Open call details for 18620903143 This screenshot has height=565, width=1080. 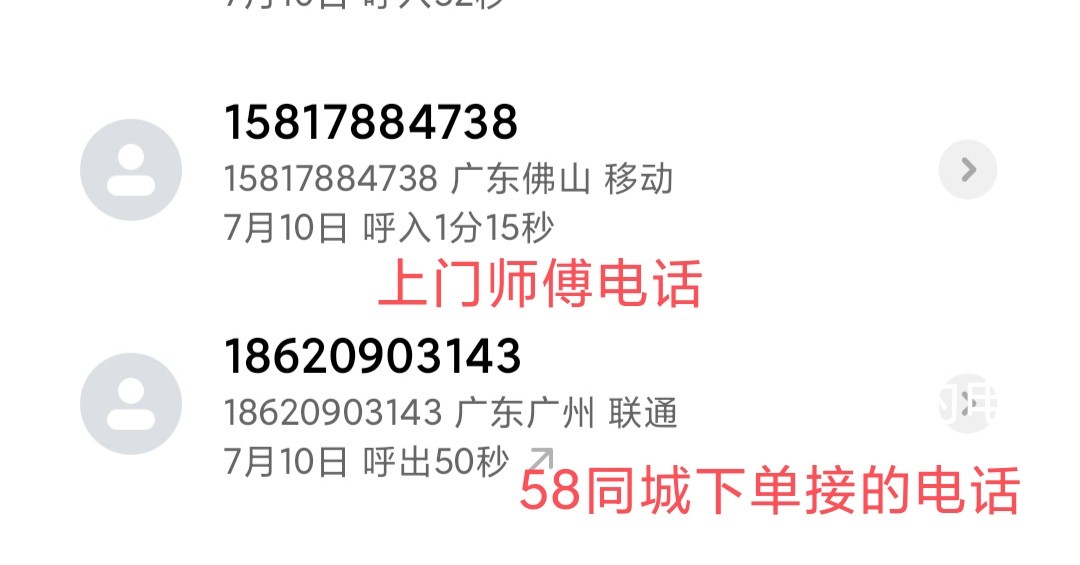pos(967,403)
